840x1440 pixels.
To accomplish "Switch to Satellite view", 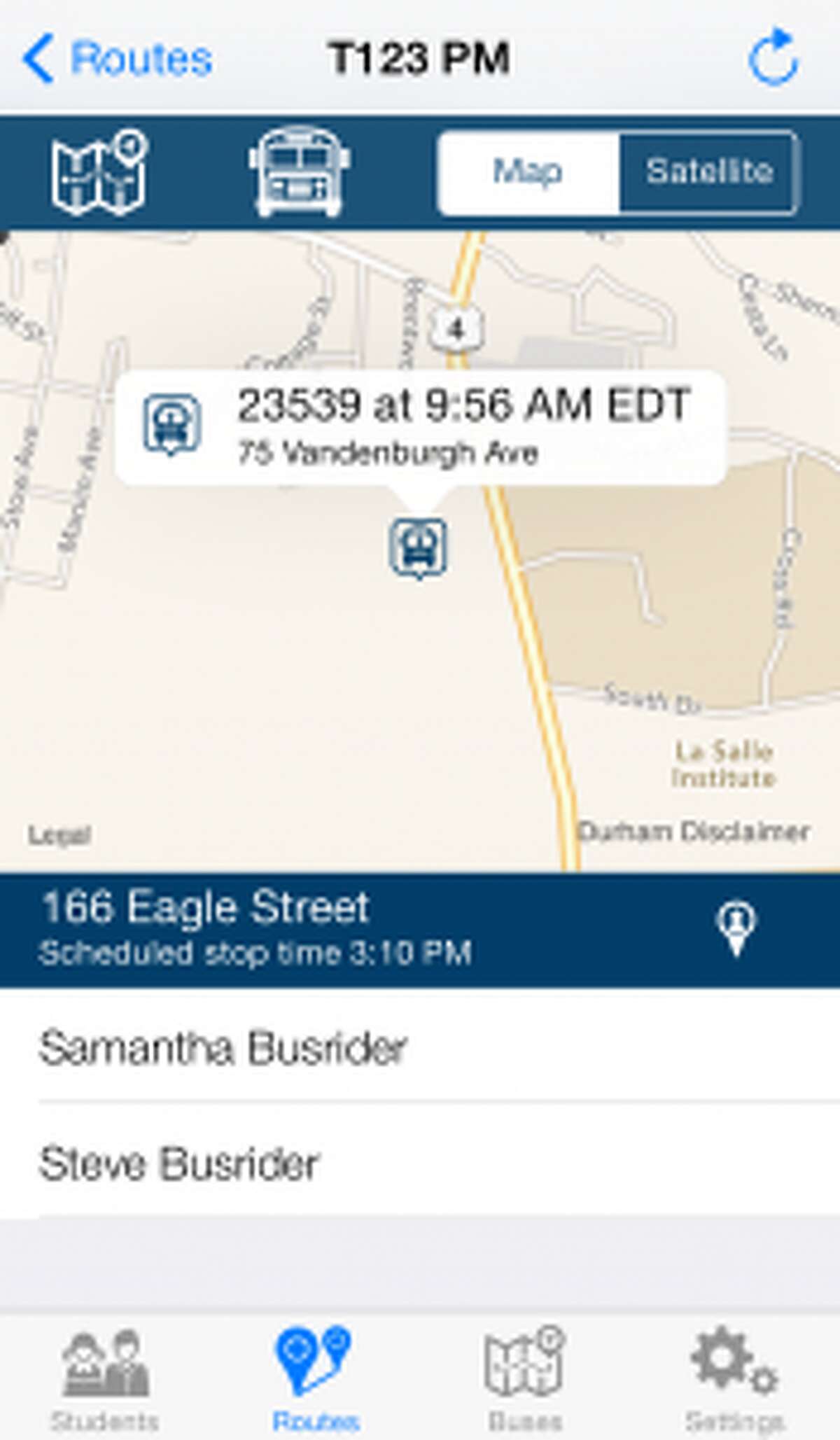I will tap(708, 172).
